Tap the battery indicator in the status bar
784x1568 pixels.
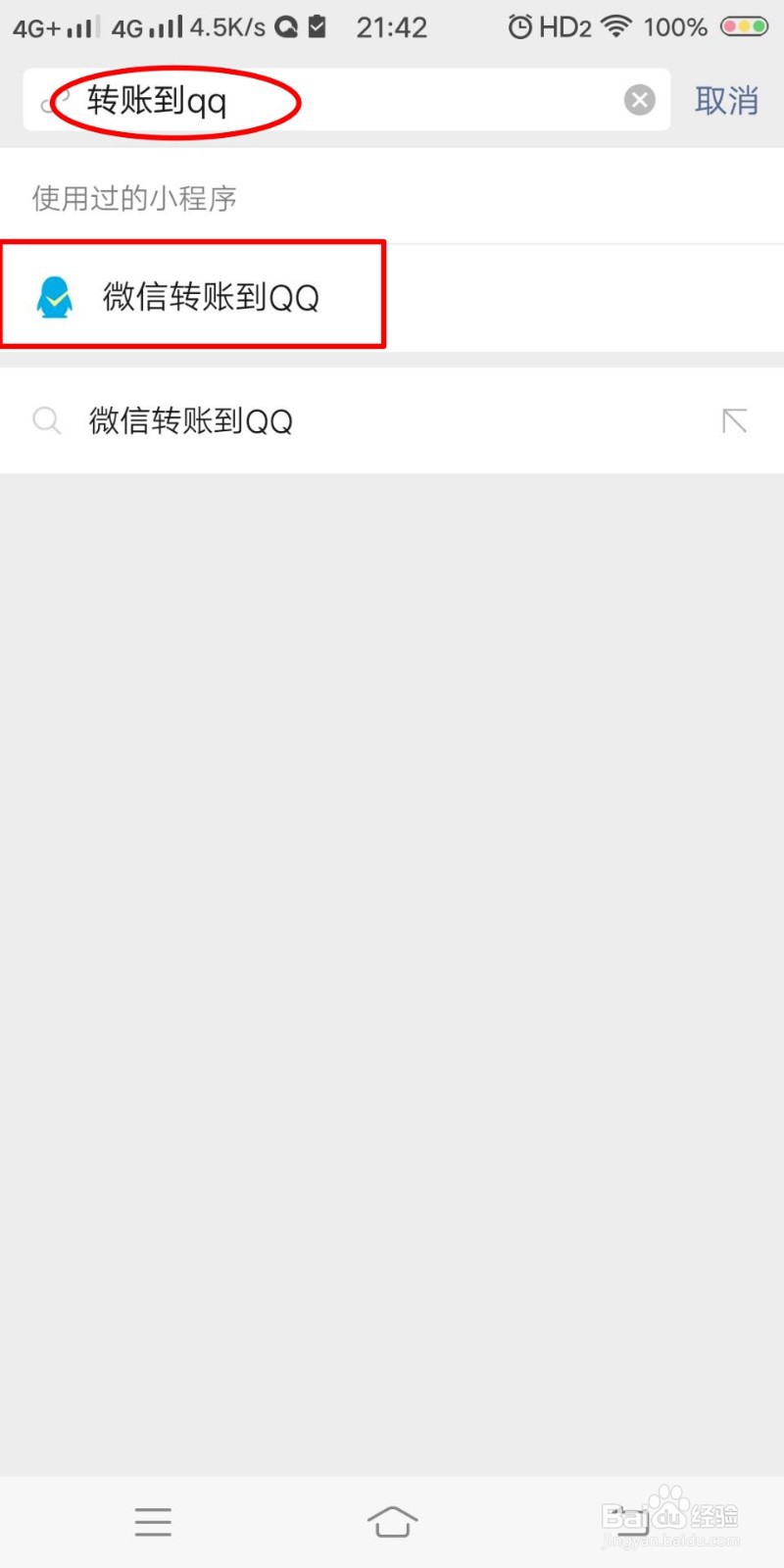tap(742, 26)
